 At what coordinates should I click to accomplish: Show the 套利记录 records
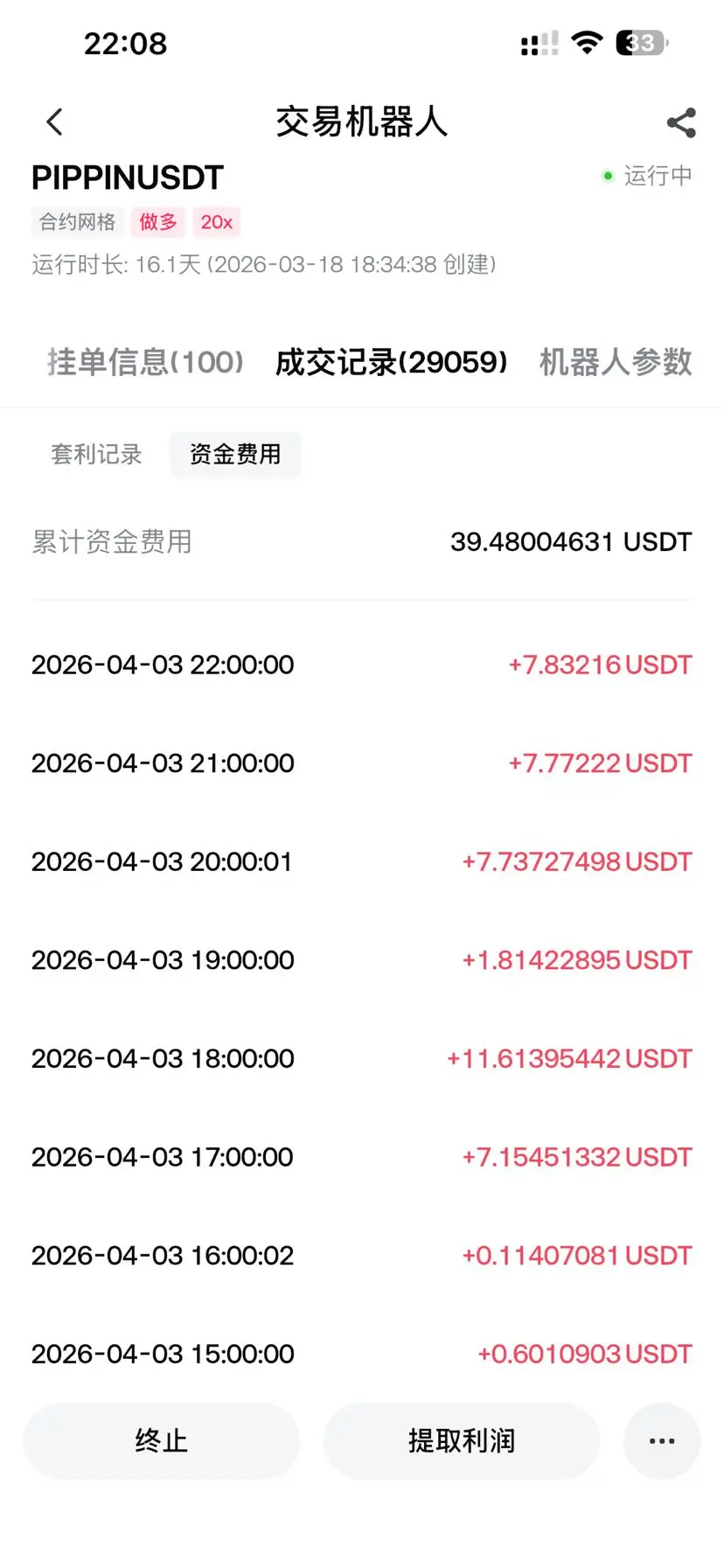tap(96, 455)
